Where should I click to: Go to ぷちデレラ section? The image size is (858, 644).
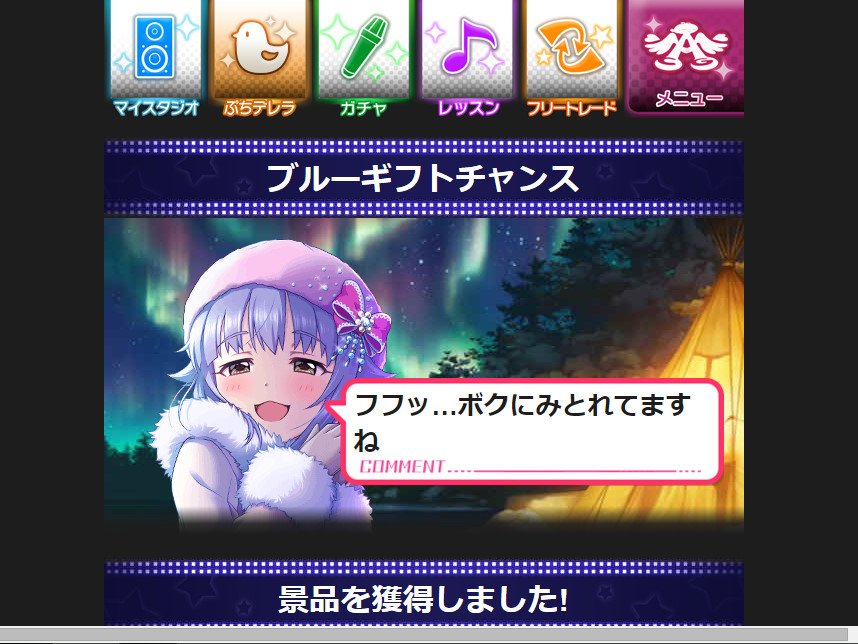(x=259, y=57)
